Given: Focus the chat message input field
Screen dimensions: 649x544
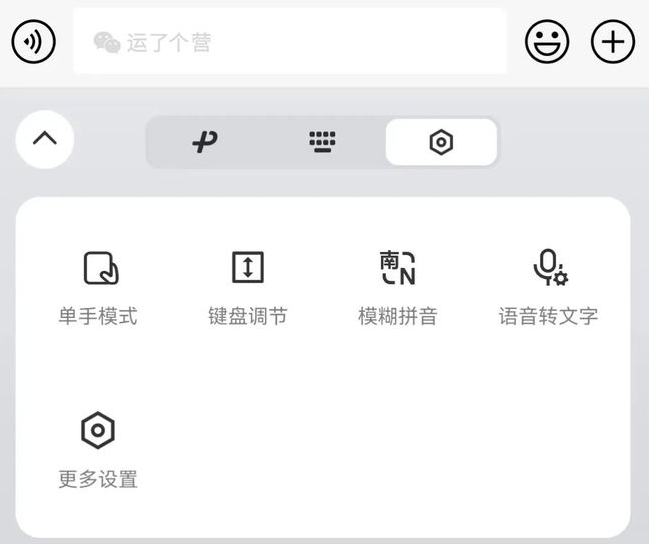Looking at the screenshot, I should [290, 42].
